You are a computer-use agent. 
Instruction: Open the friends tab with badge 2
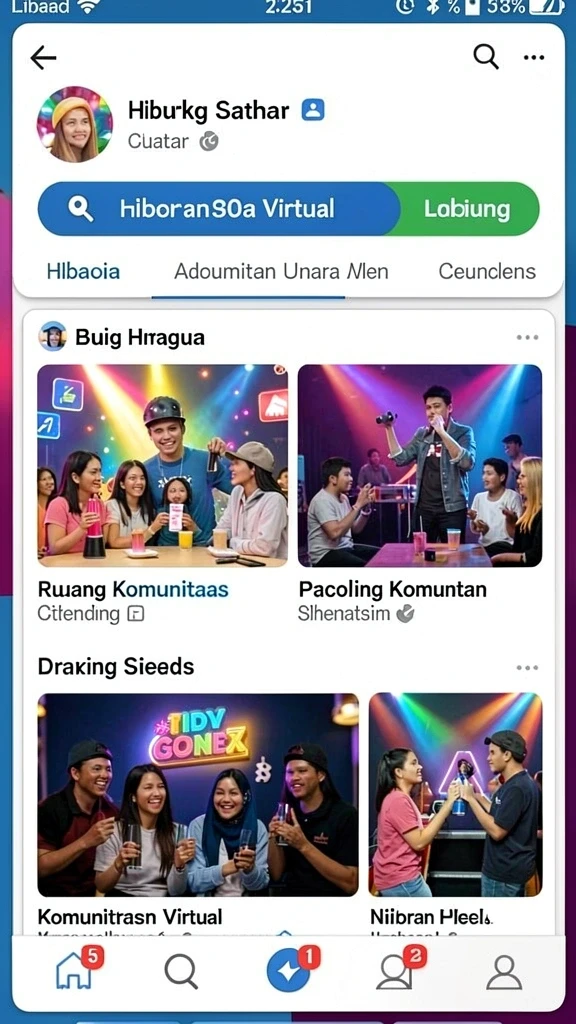396,972
